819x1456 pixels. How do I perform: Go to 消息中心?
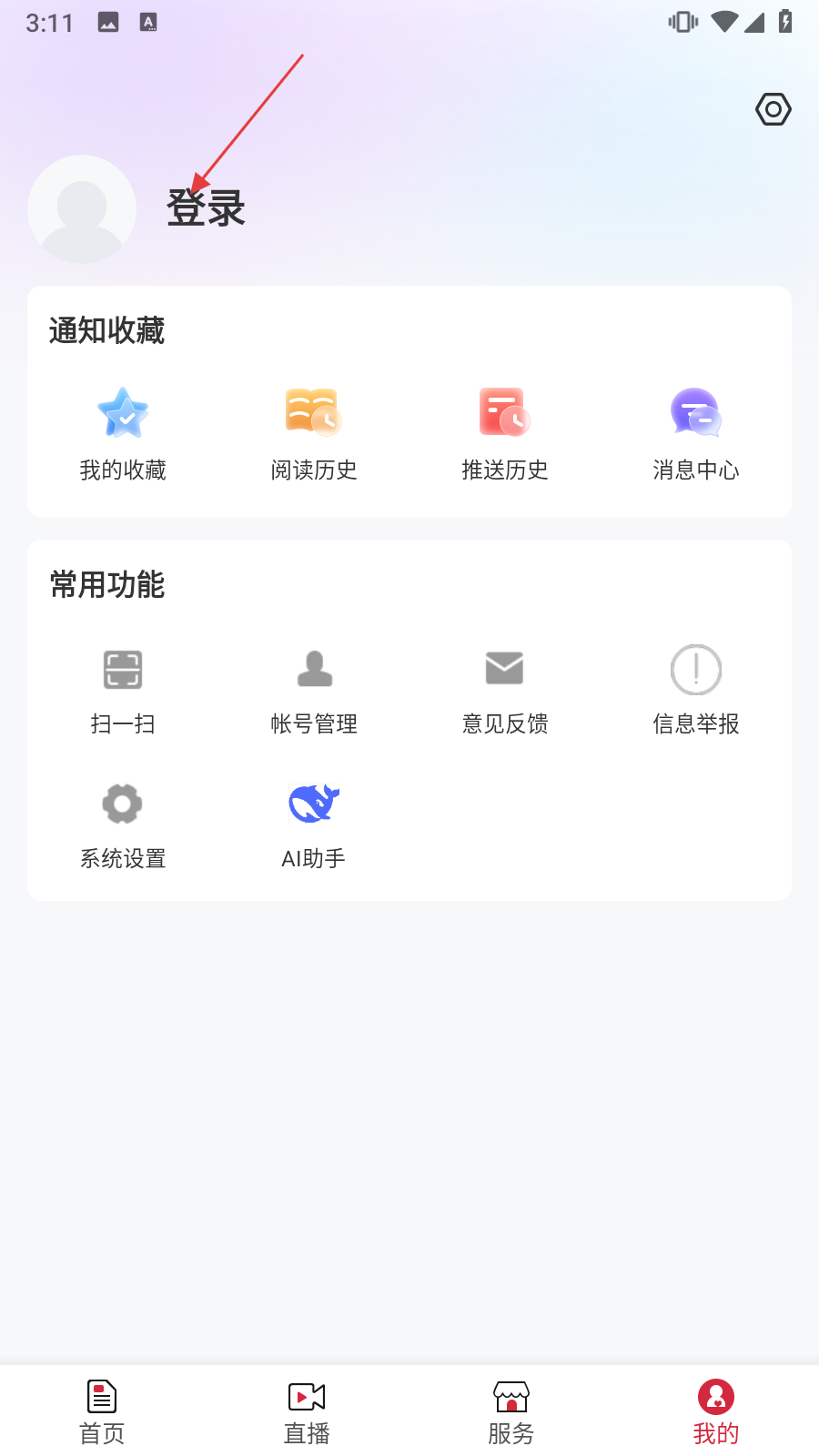coord(696,434)
